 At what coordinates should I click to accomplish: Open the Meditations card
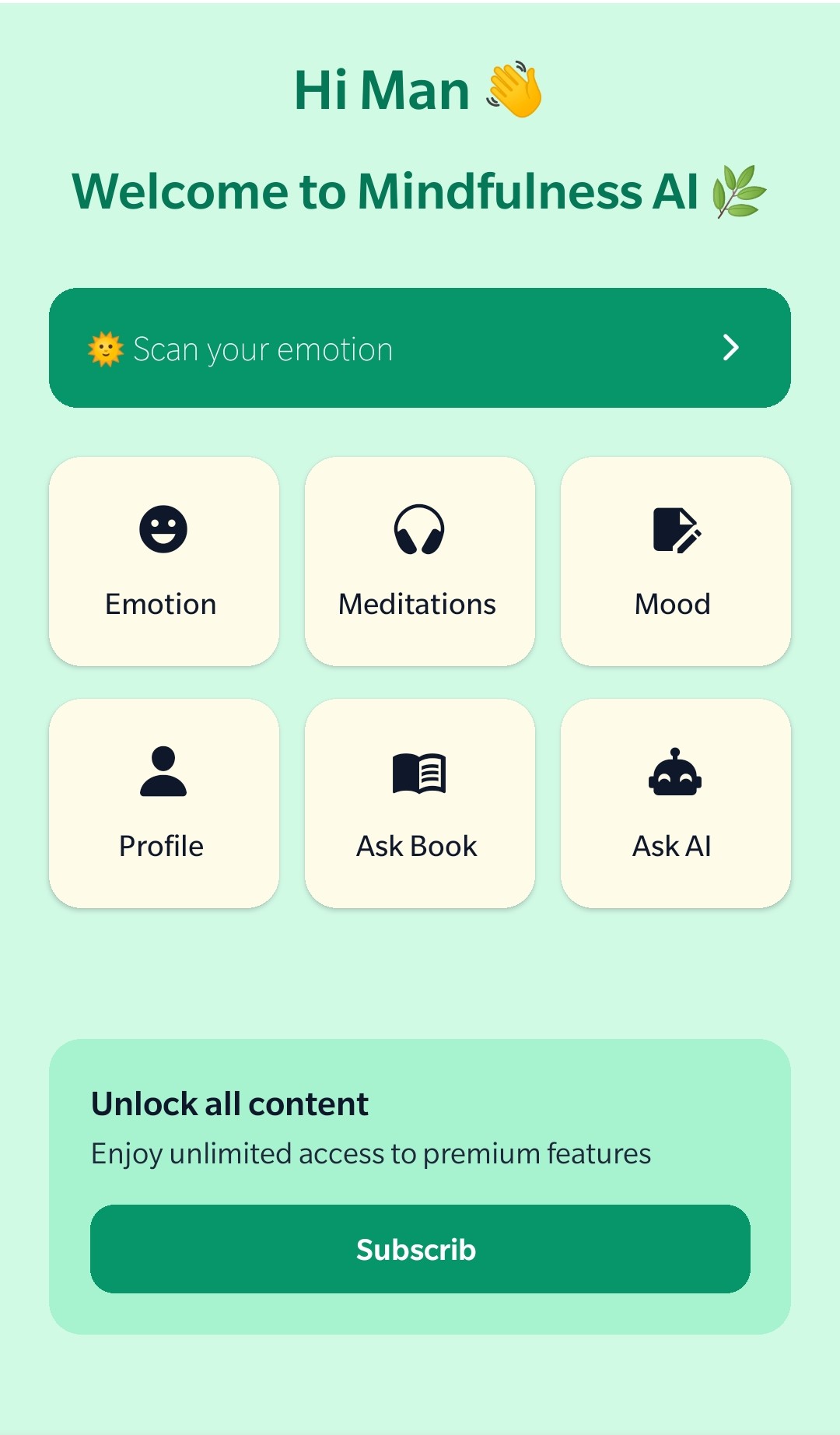click(x=420, y=561)
